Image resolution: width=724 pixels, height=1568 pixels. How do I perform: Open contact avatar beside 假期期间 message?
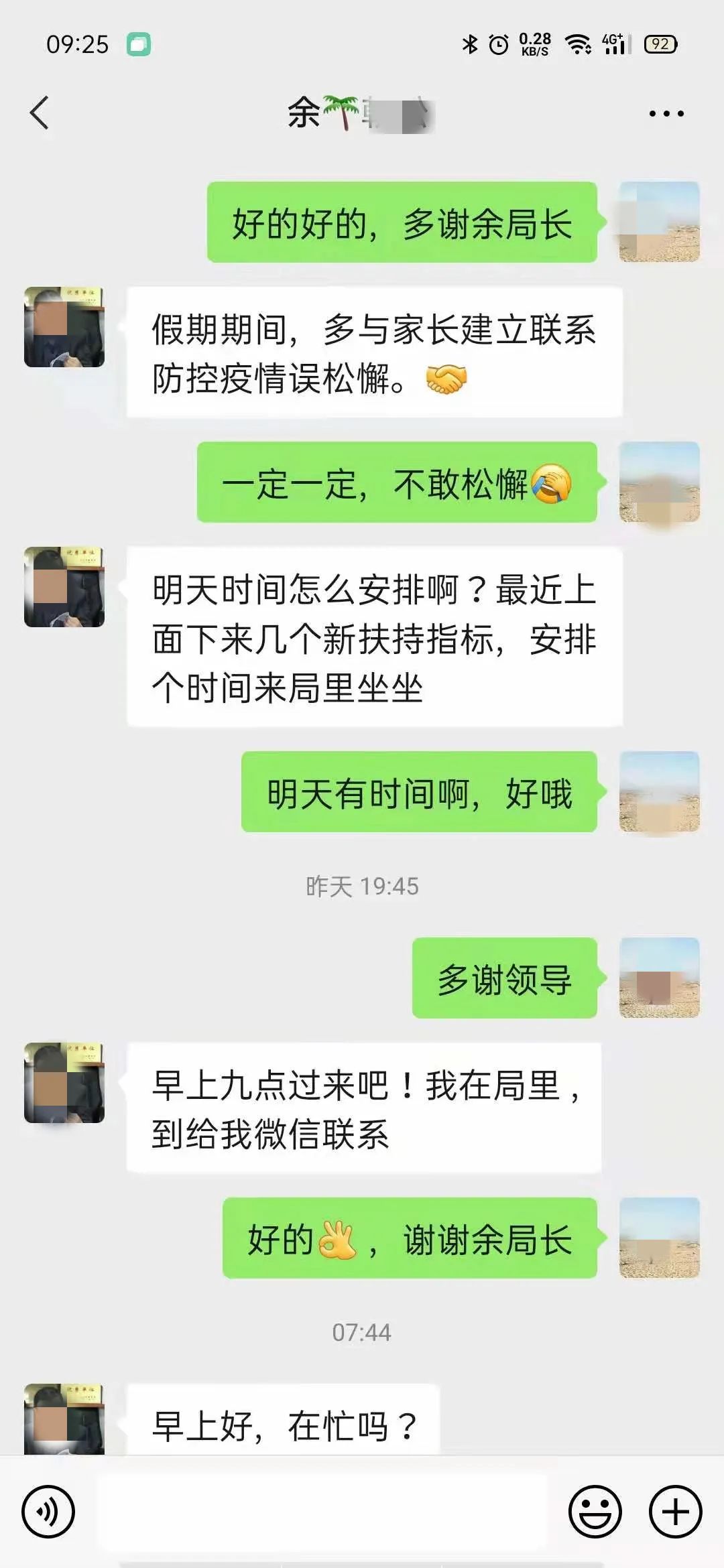pos(64,327)
